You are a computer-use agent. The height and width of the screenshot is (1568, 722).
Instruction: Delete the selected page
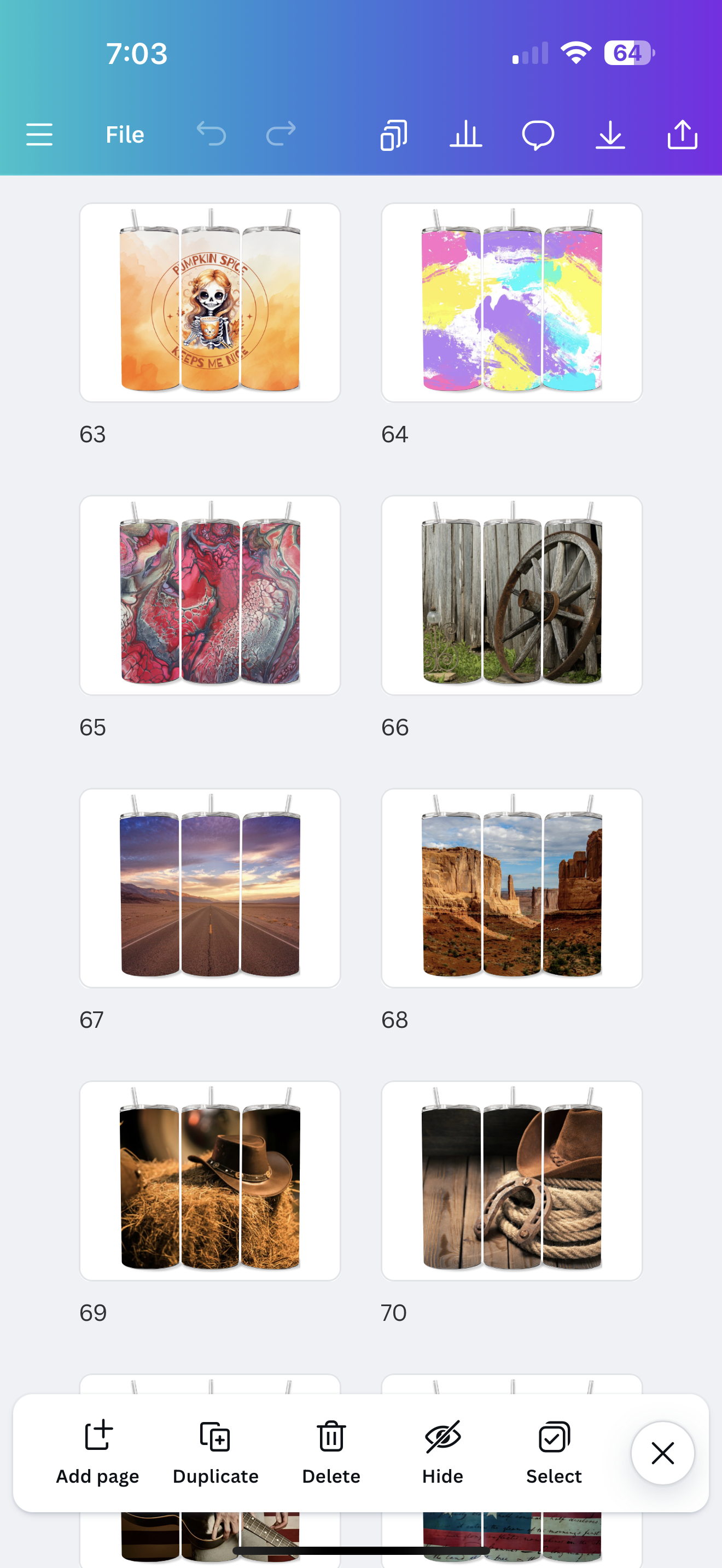point(331,1452)
